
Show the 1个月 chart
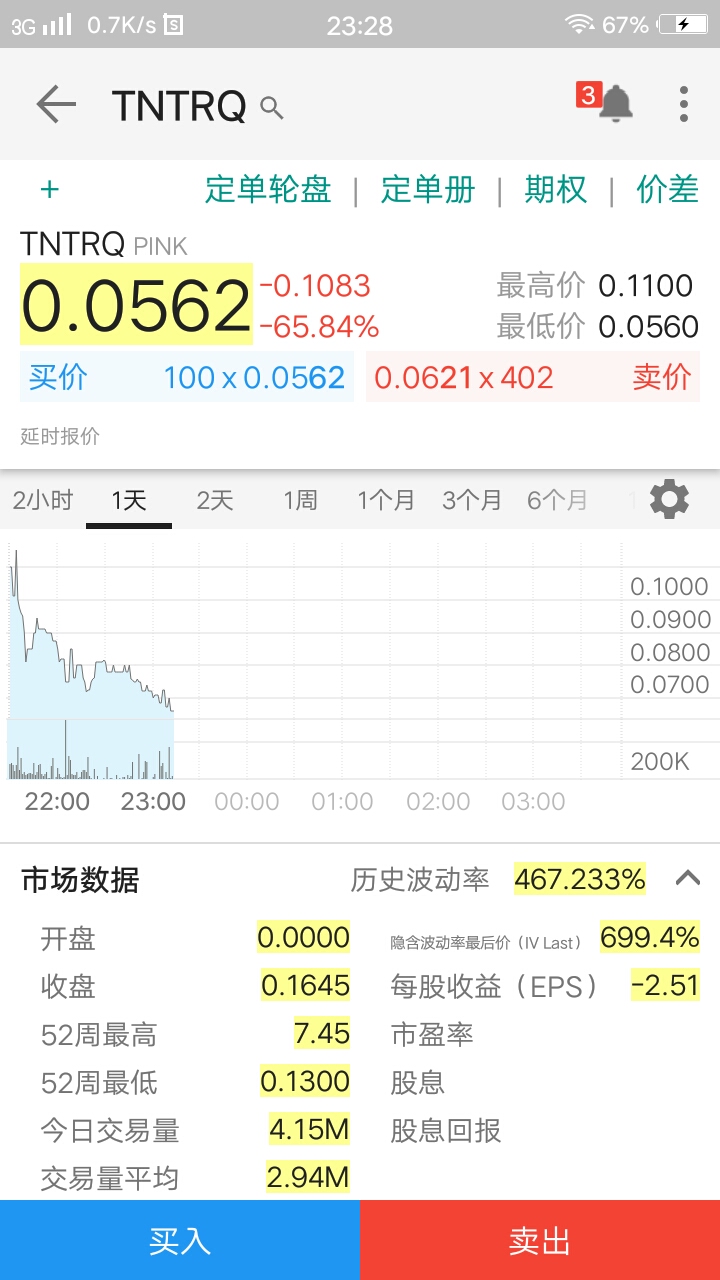pyautogui.click(x=386, y=500)
